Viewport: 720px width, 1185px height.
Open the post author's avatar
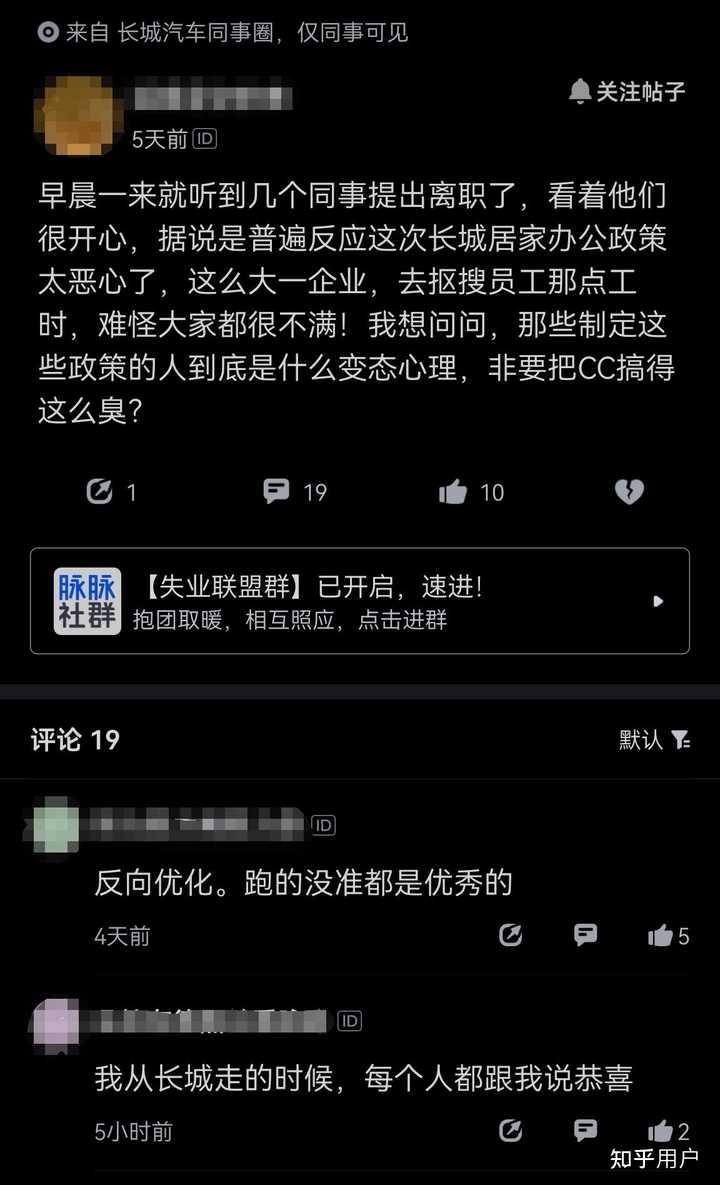[79, 115]
